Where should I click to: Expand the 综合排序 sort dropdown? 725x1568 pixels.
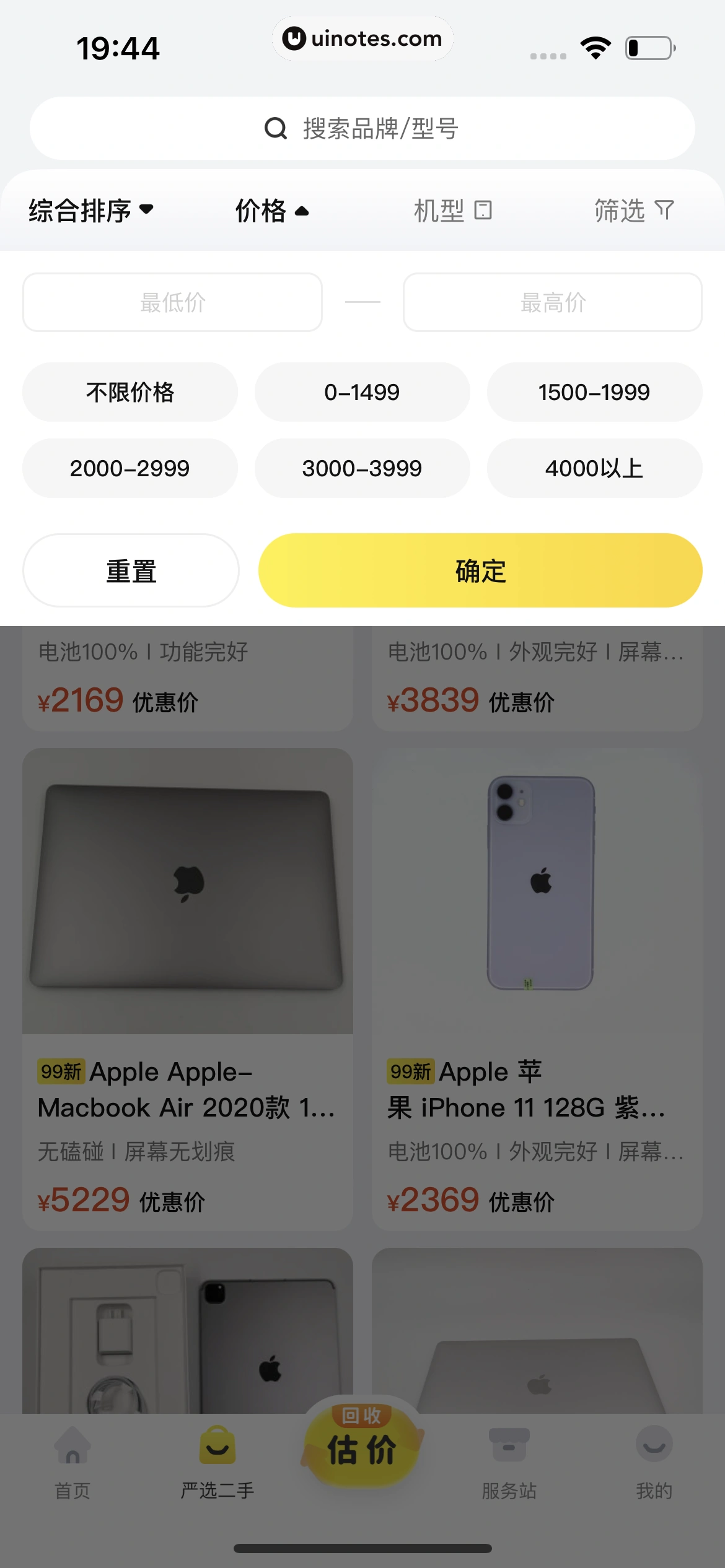[91, 211]
